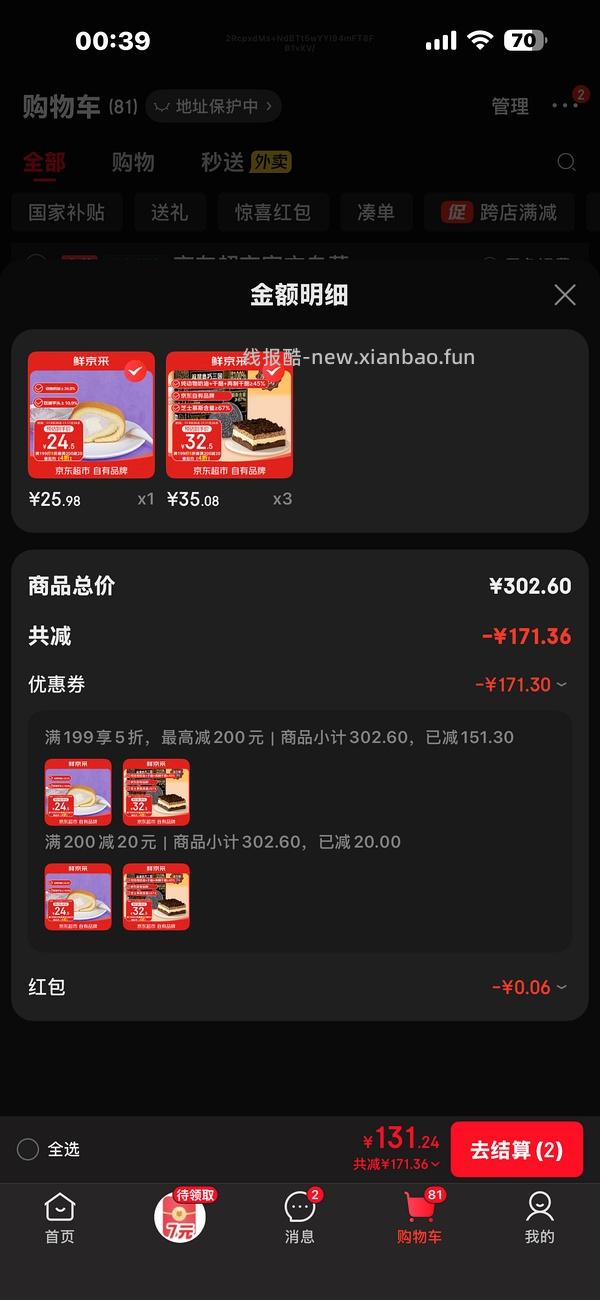The height and width of the screenshot is (1300, 600).
Task: Switch to the 我的 profile tab
Action: pyautogui.click(x=540, y=1218)
